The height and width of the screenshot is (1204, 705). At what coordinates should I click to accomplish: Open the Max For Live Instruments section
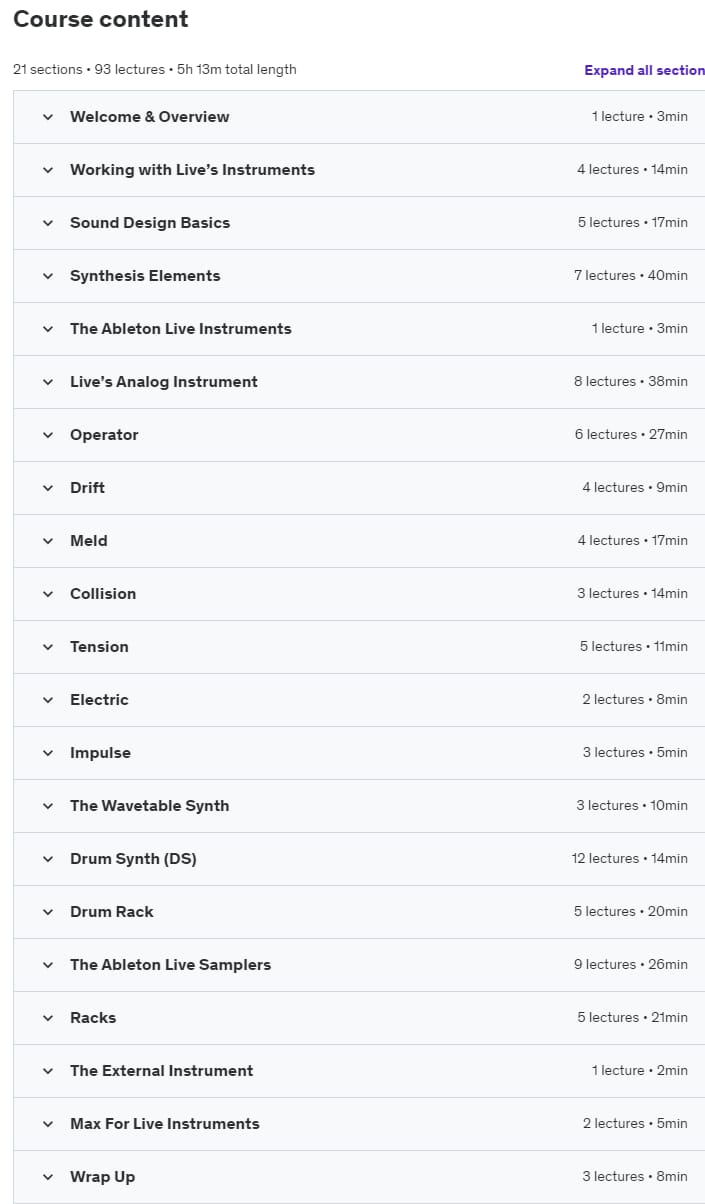coord(359,1124)
